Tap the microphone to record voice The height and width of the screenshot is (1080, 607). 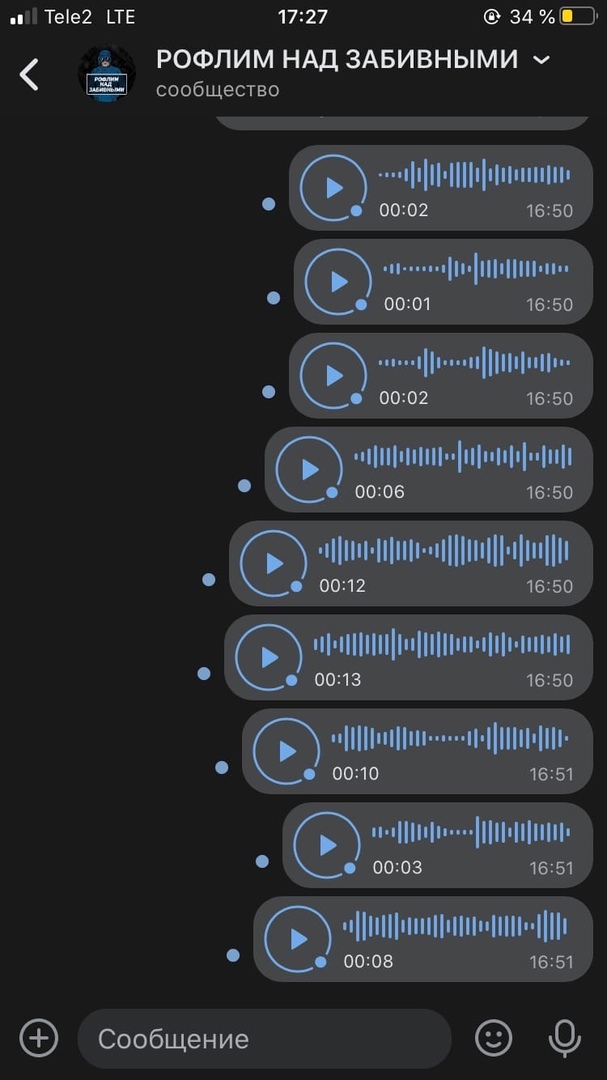tap(565, 1038)
